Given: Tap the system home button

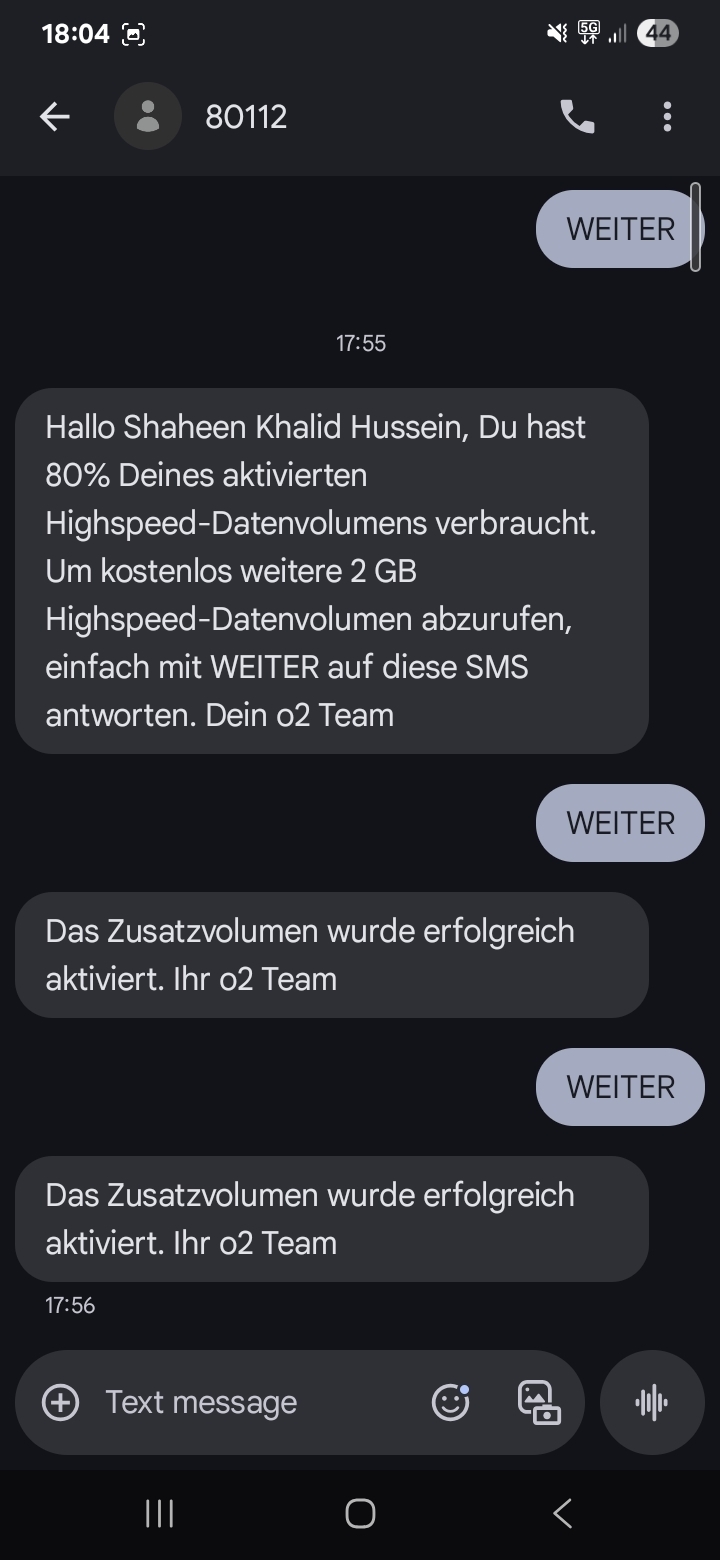Looking at the screenshot, I should [x=360, y=1513].
